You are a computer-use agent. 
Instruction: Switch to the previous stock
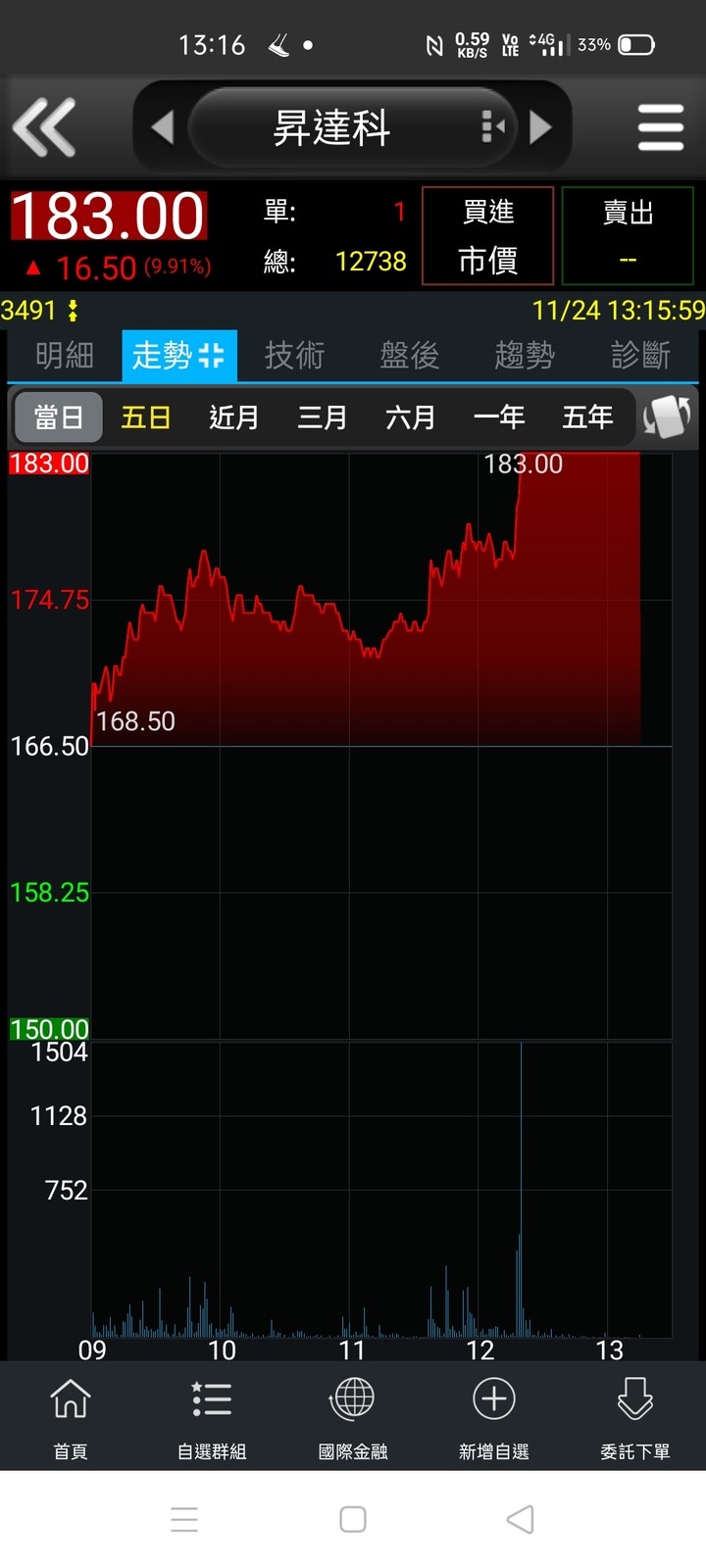pyautogui.click(x=163, y=127)
